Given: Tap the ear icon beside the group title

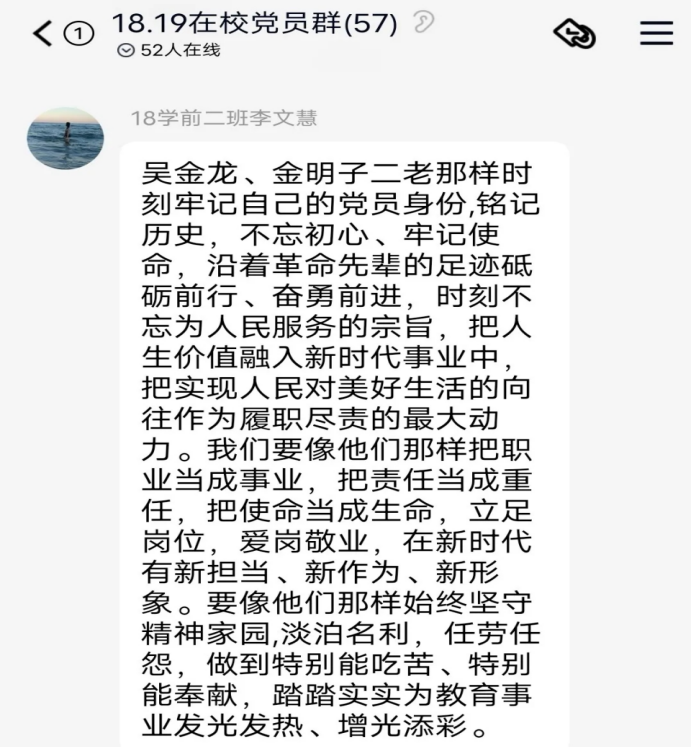Looking at the screenshot, I should tap(423, 23).
